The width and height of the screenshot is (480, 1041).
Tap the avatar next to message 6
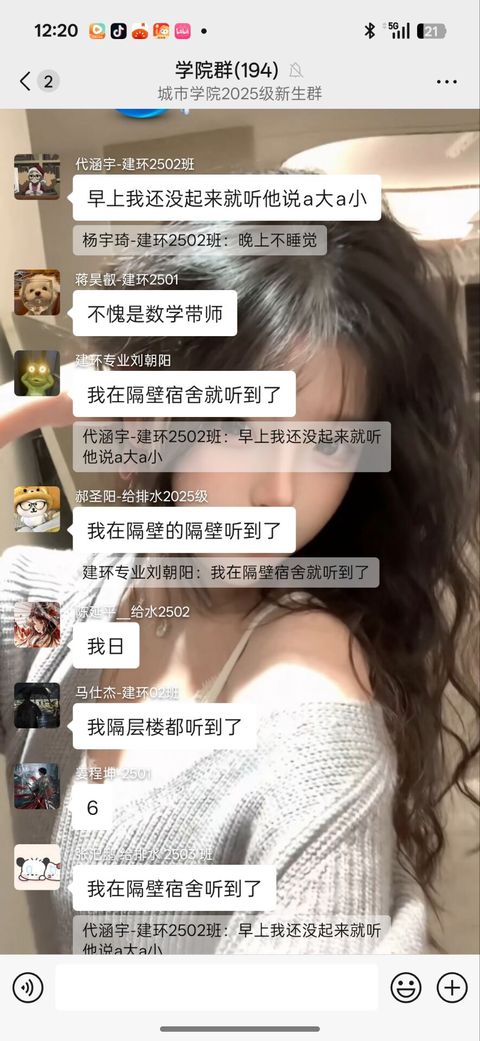(37, 786)
